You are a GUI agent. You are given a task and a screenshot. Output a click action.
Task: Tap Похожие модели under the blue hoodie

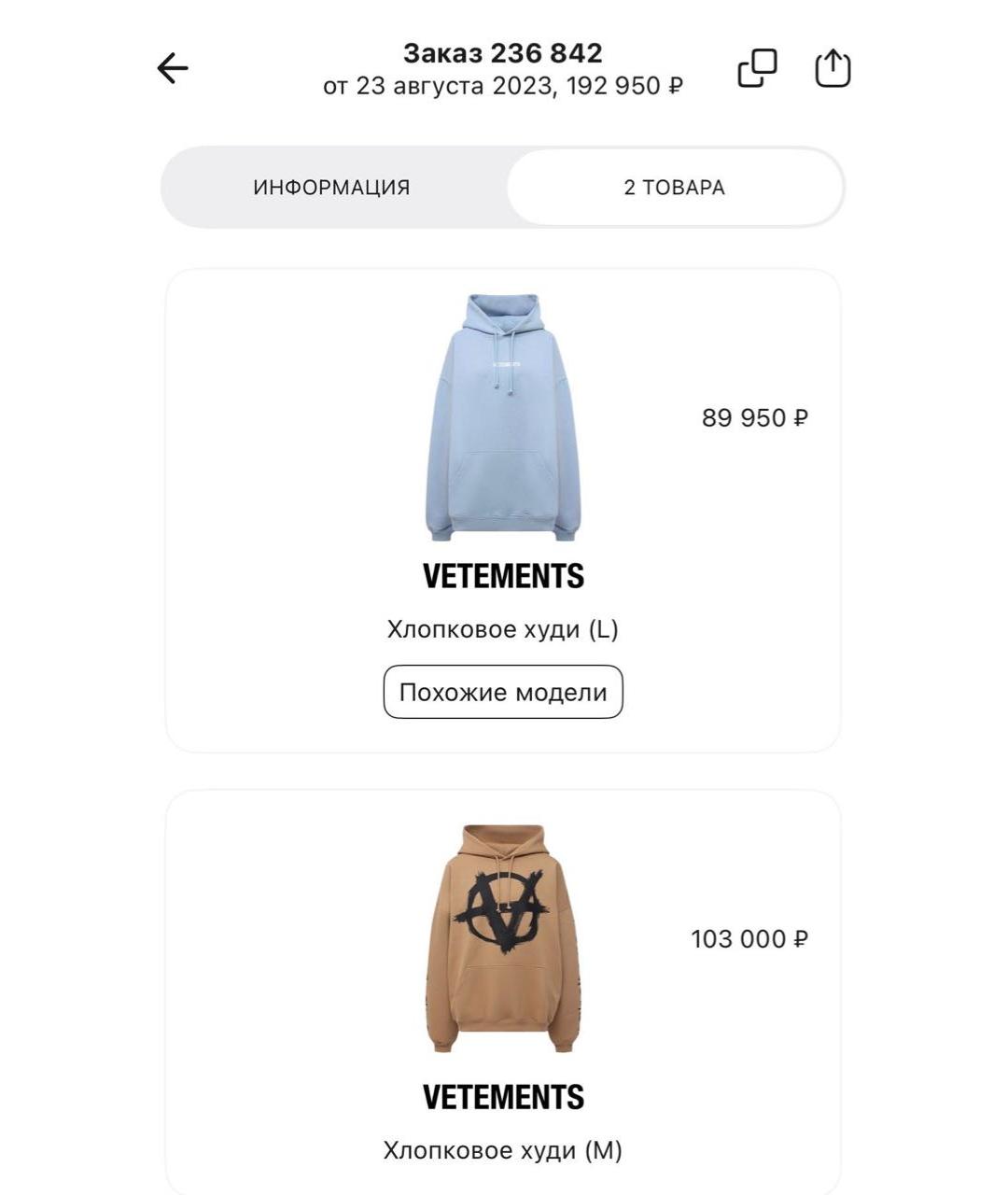(502, 692)
